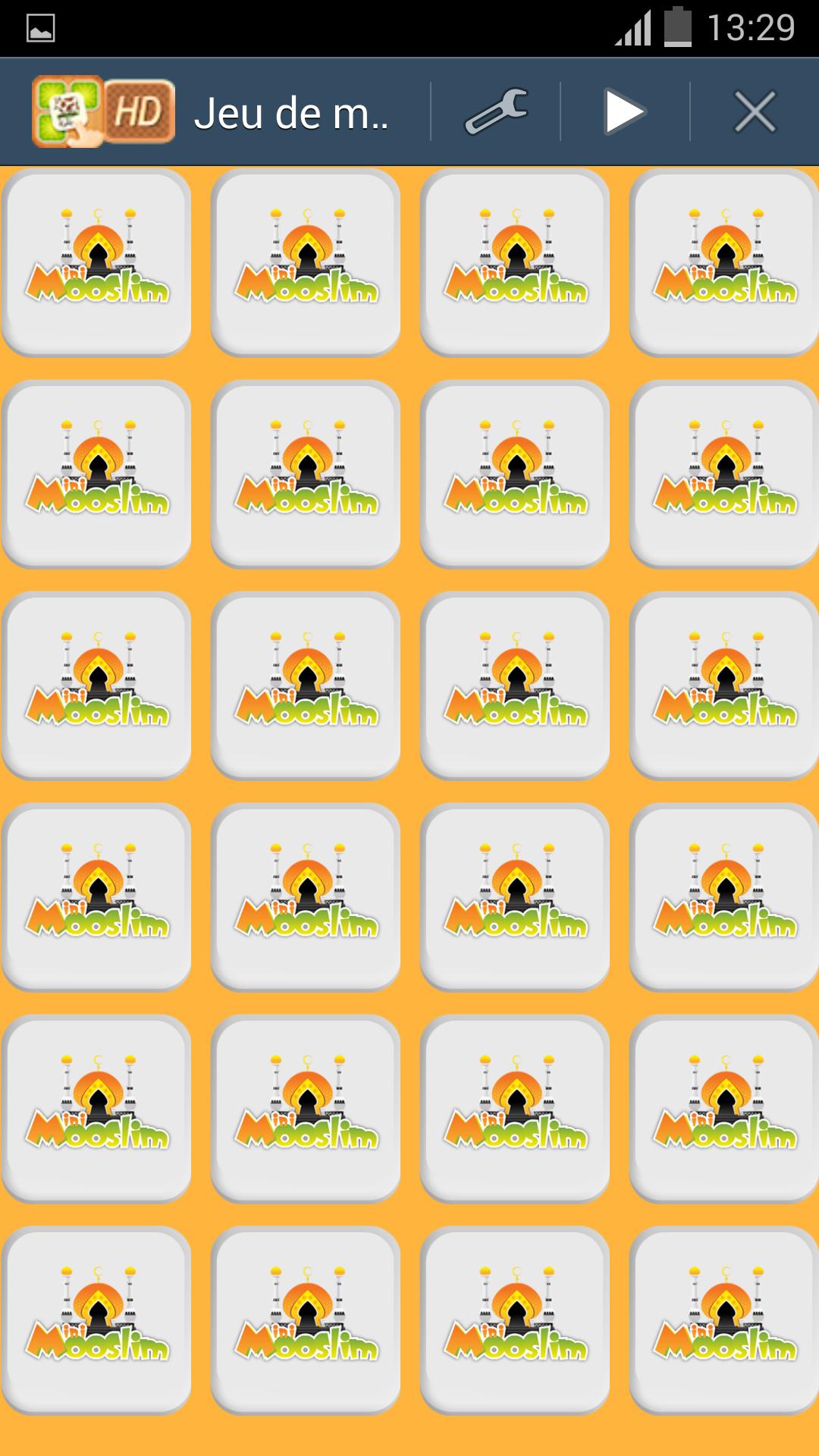This screenshot has width=819, height=1456.
Task: Flip the top-right memory card
Action: (723, 262)
